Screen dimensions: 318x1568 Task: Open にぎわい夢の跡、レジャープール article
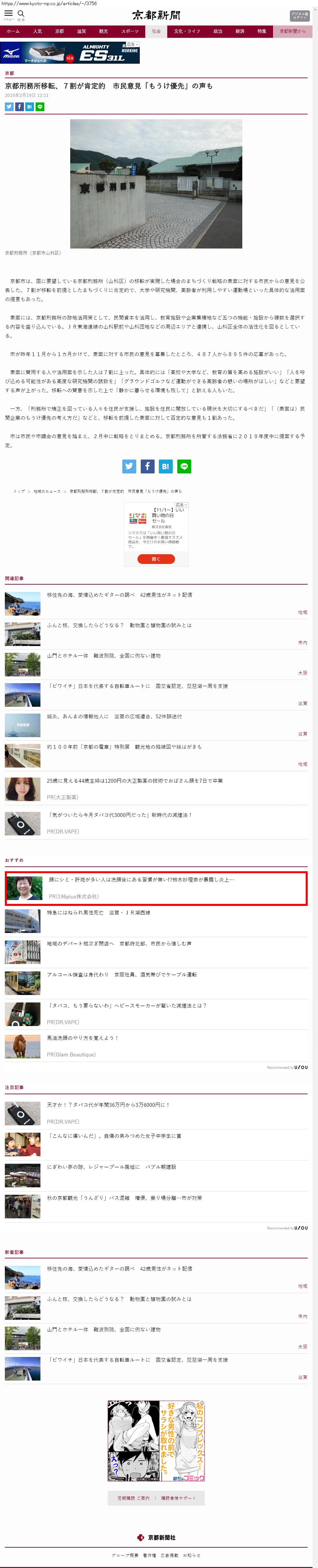(x=112, y=1167)
